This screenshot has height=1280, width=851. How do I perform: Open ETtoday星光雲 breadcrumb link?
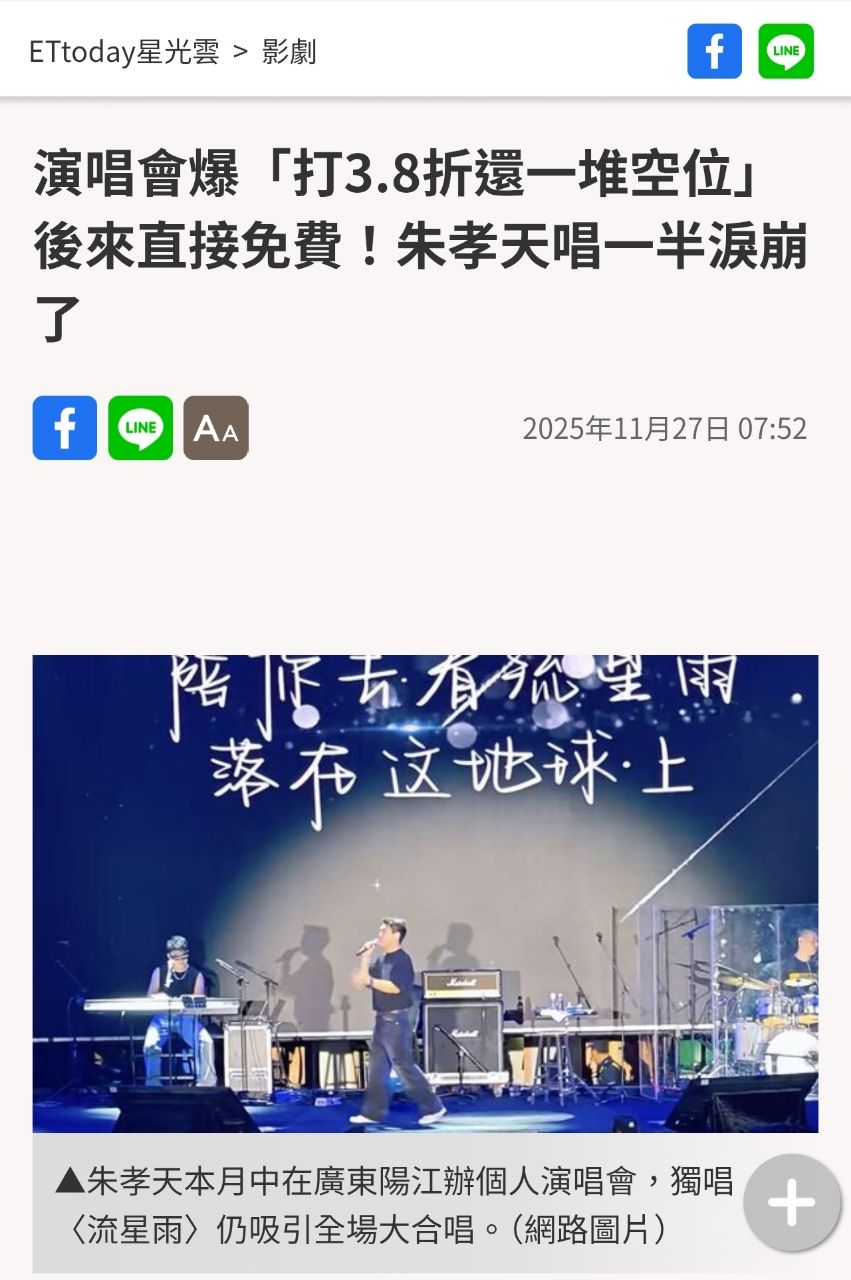[x=123, y=52]
